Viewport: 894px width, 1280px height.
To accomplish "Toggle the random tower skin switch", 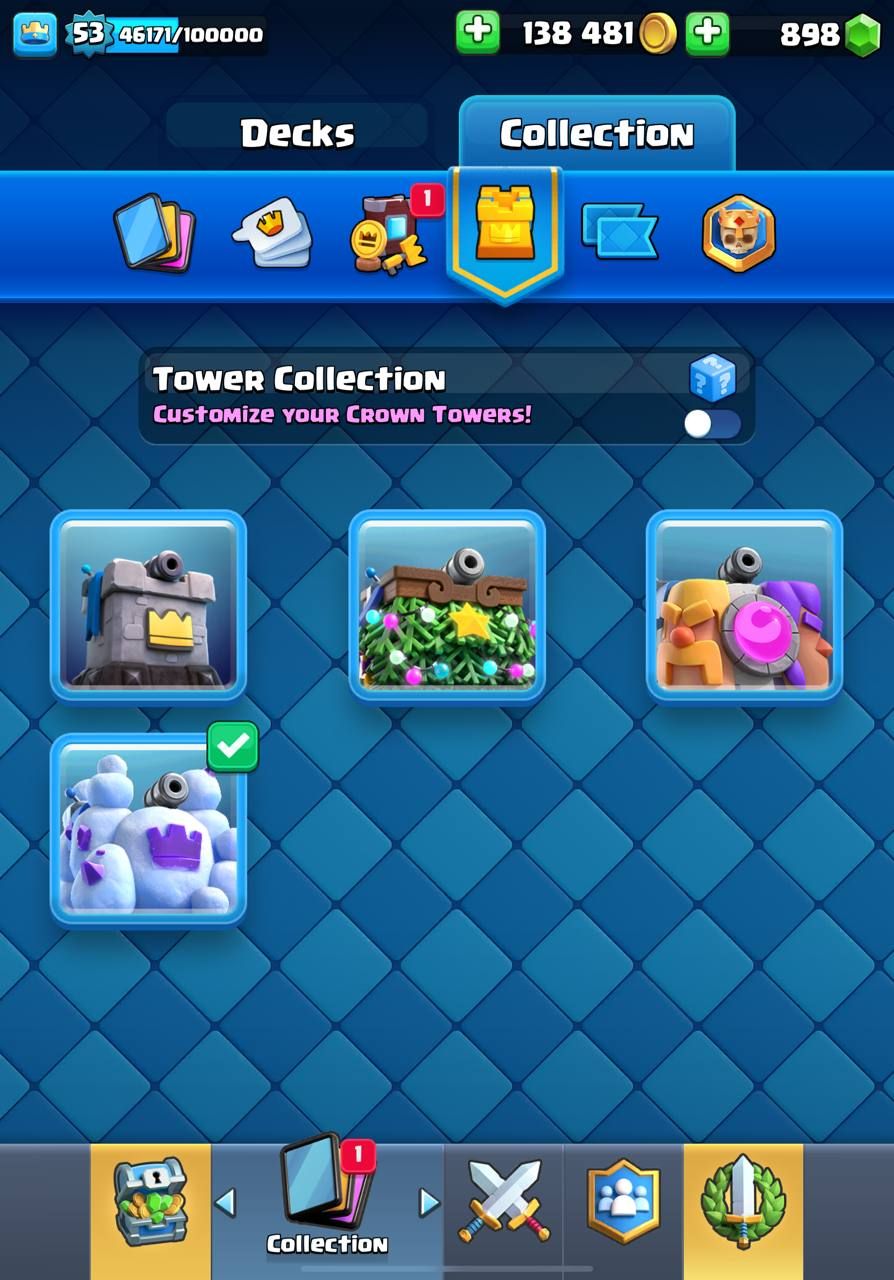I will 713,424.
